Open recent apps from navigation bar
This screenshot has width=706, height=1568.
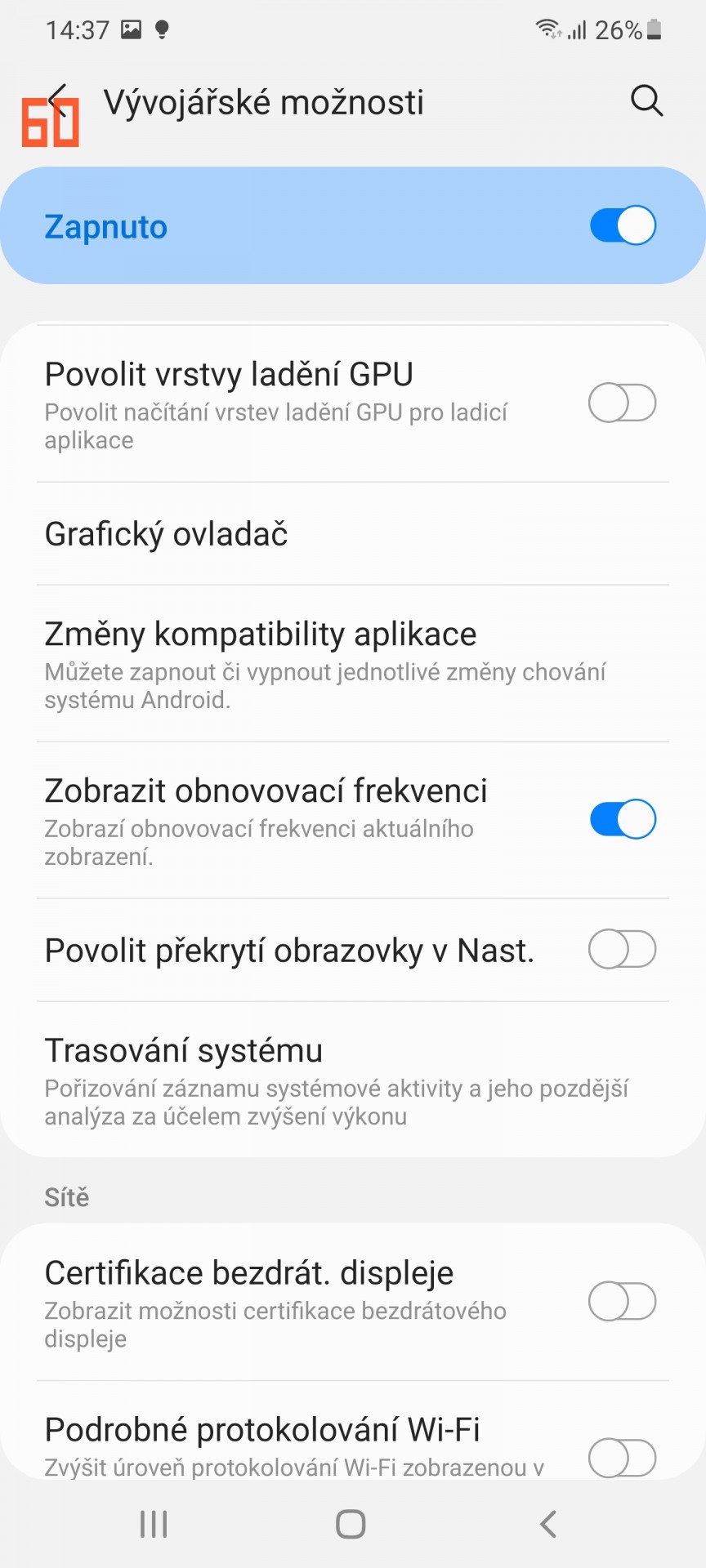tap(154, 1524)
